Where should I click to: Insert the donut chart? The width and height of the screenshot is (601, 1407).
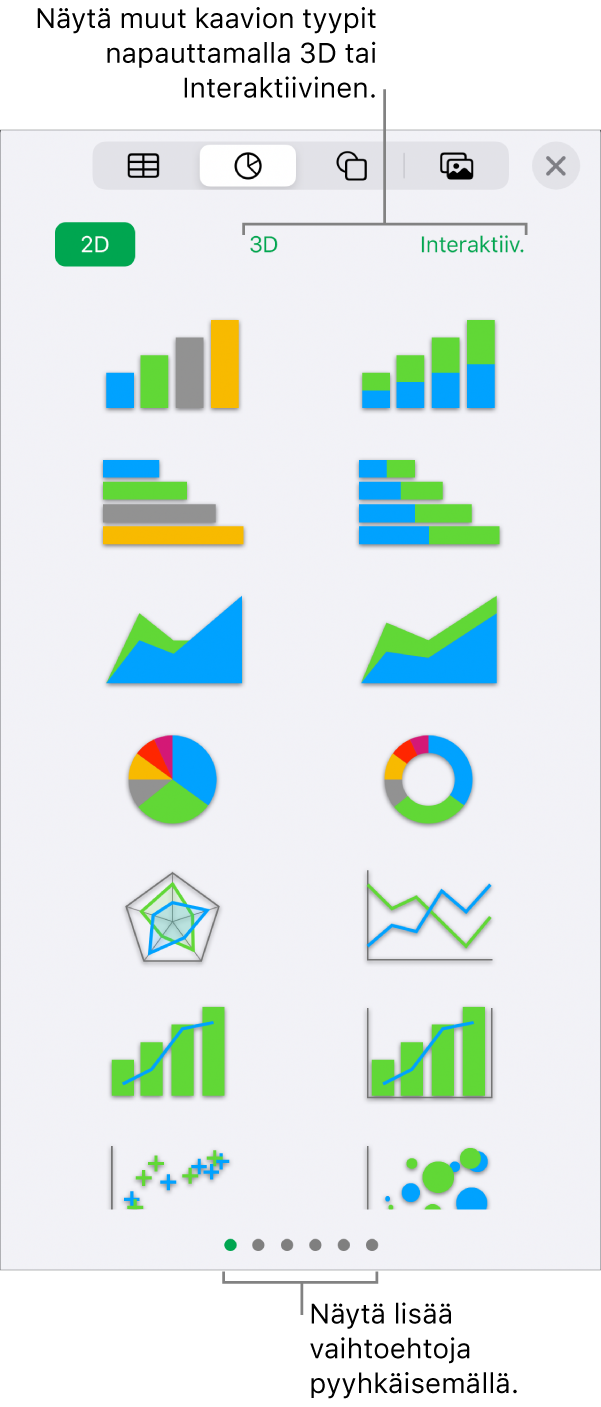click(428, 779)
